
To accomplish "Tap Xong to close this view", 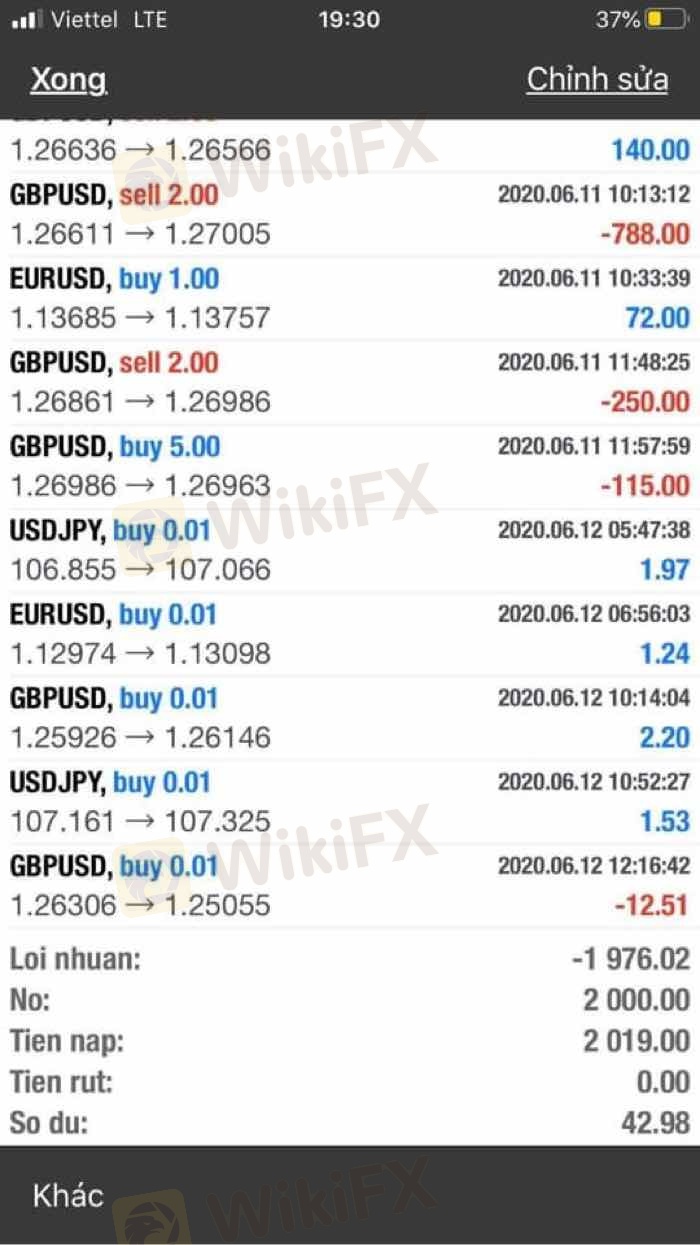I will tap(68, 80).
